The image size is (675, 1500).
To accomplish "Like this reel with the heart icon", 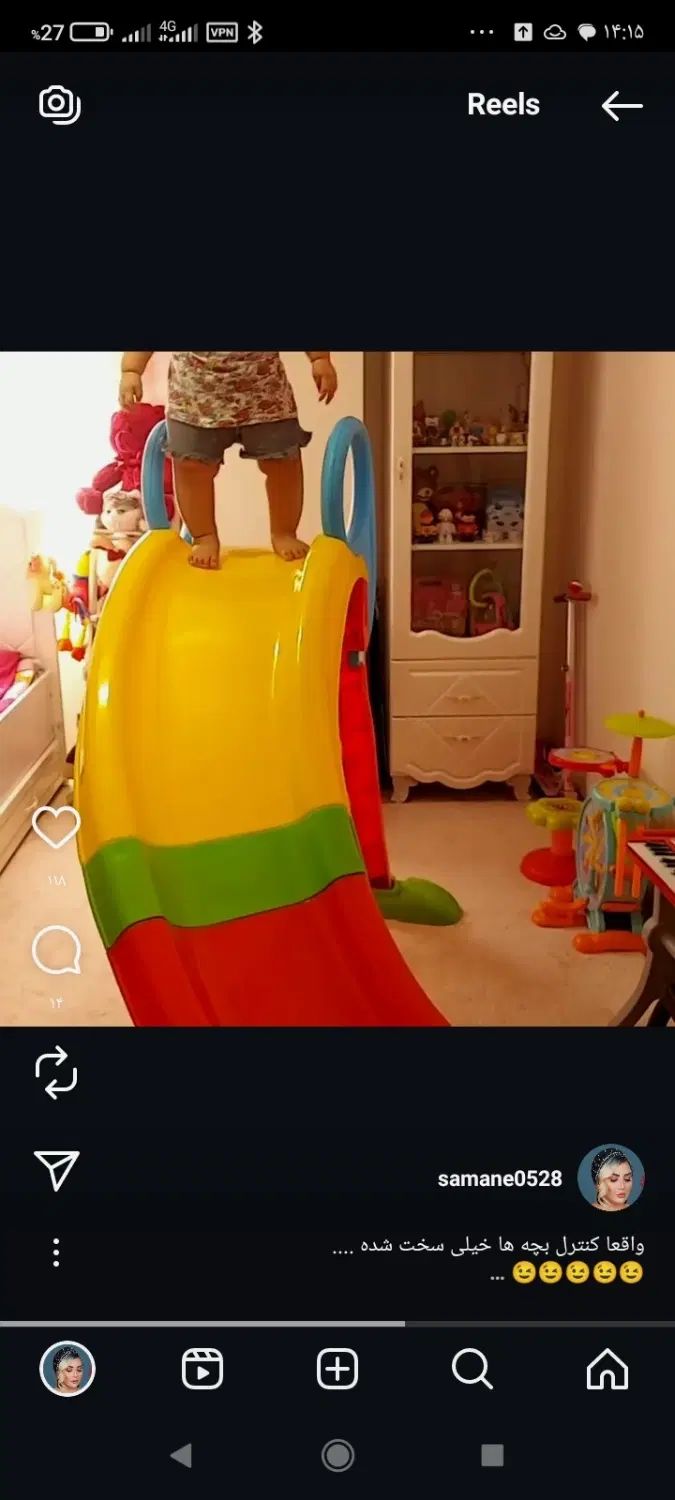I will pos(56,828).
